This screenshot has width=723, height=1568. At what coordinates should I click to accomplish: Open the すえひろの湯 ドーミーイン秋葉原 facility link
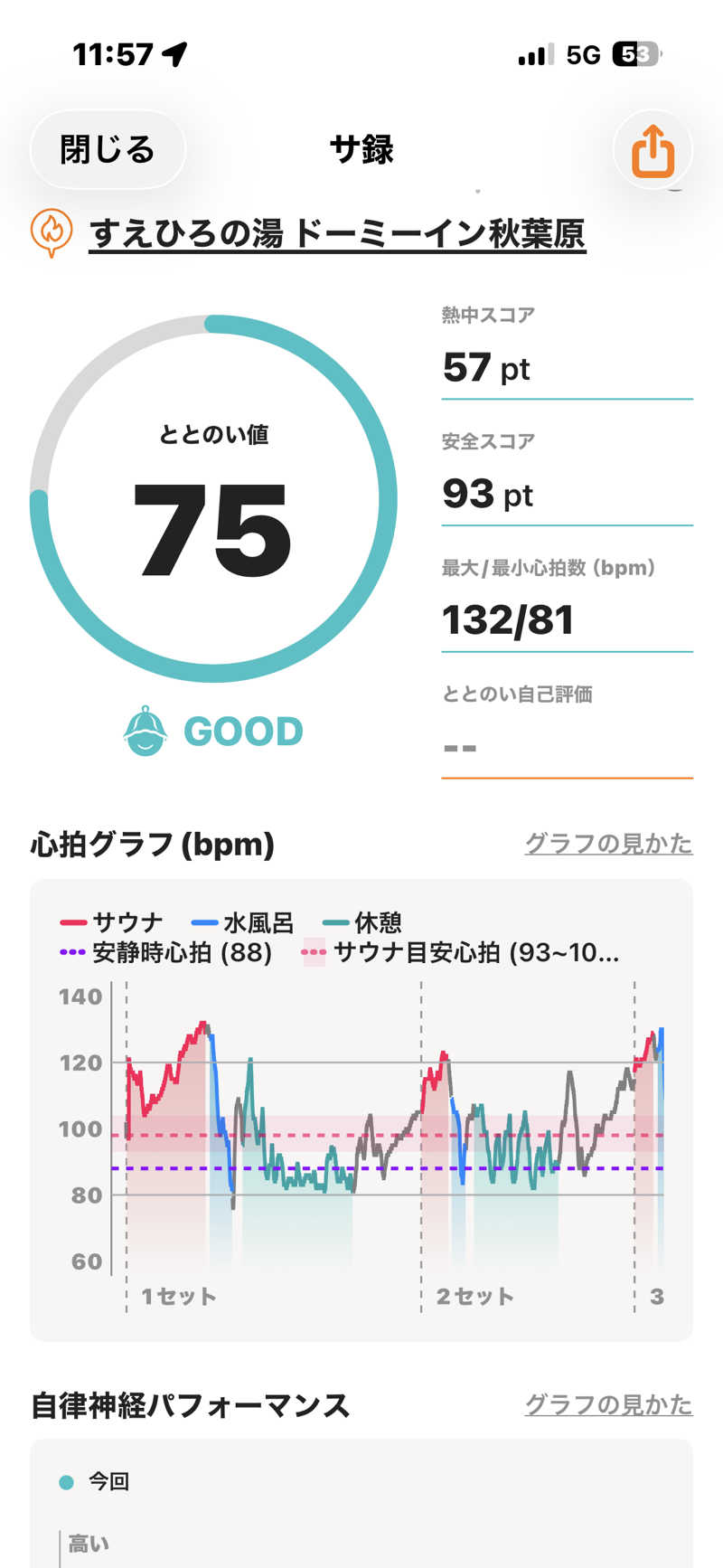click(337, 233)
